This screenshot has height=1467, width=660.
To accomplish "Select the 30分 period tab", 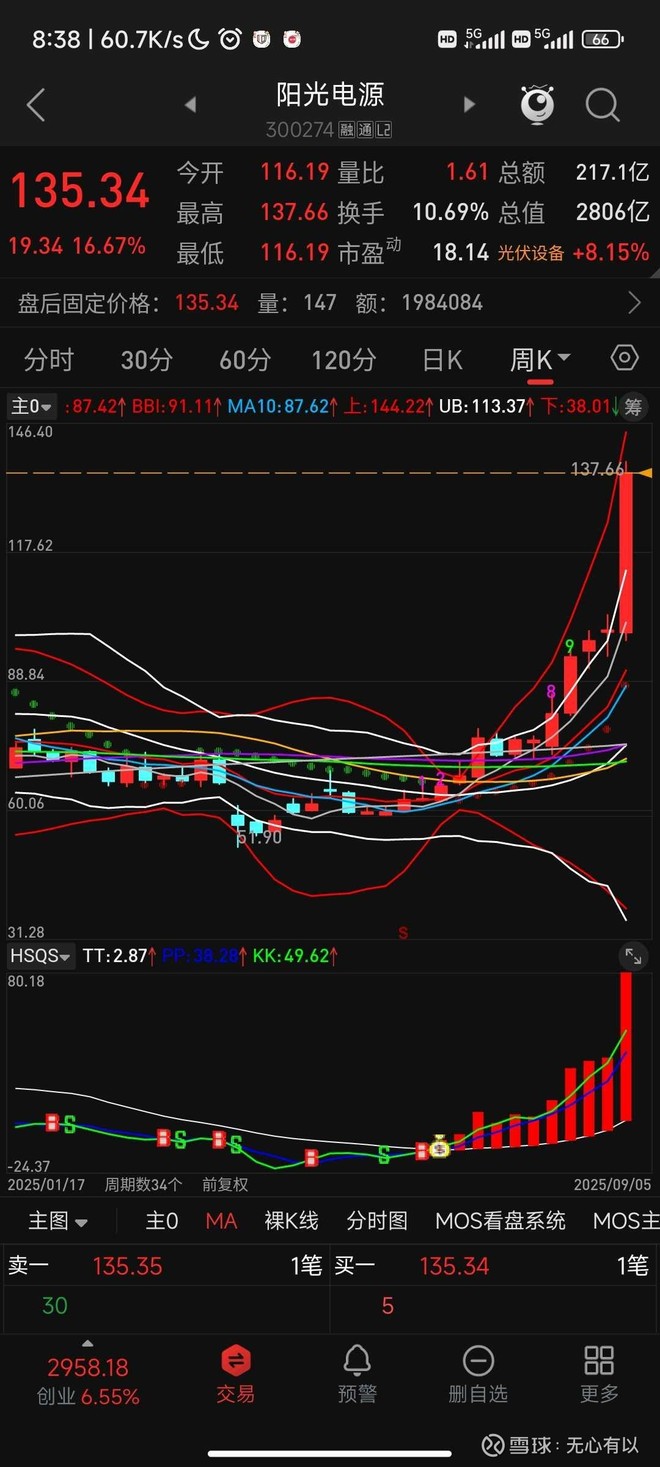I will [x=146, y=360].
